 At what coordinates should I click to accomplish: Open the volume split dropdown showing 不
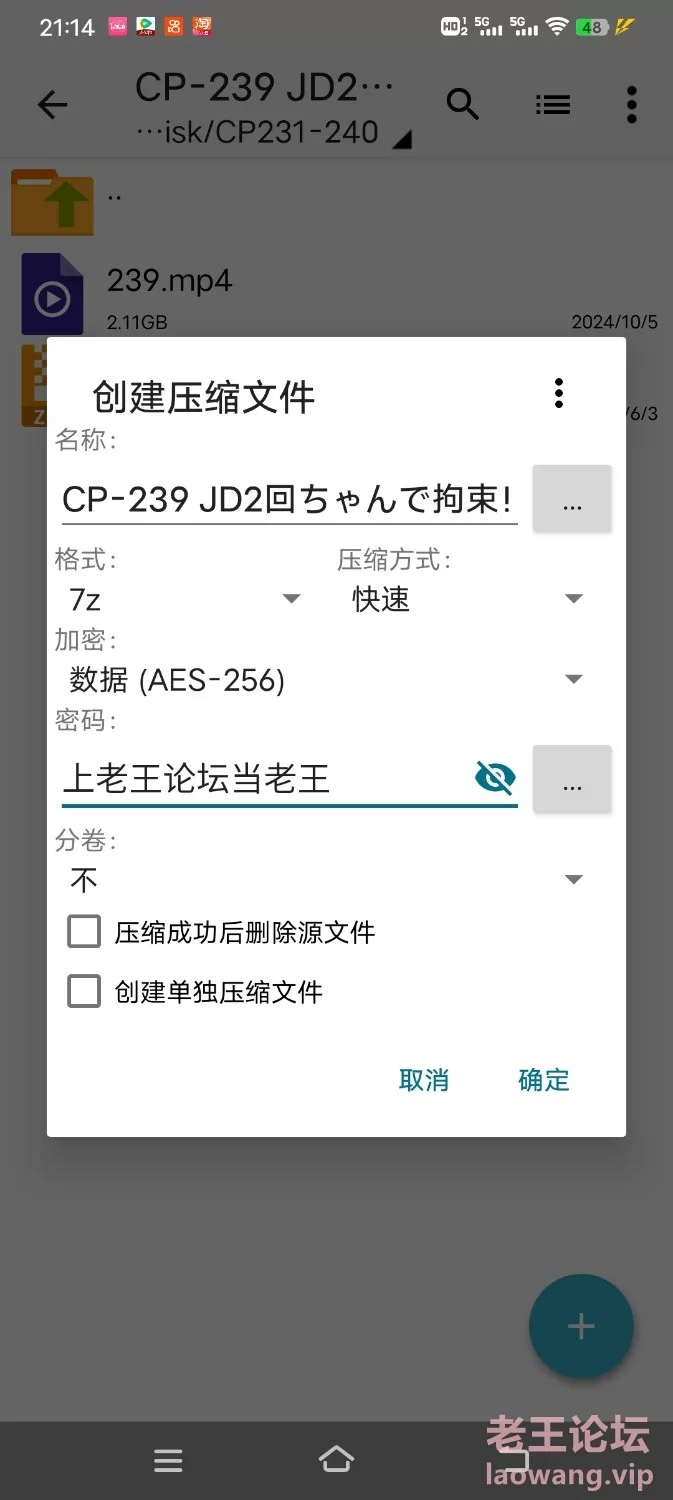click(326, 880)
